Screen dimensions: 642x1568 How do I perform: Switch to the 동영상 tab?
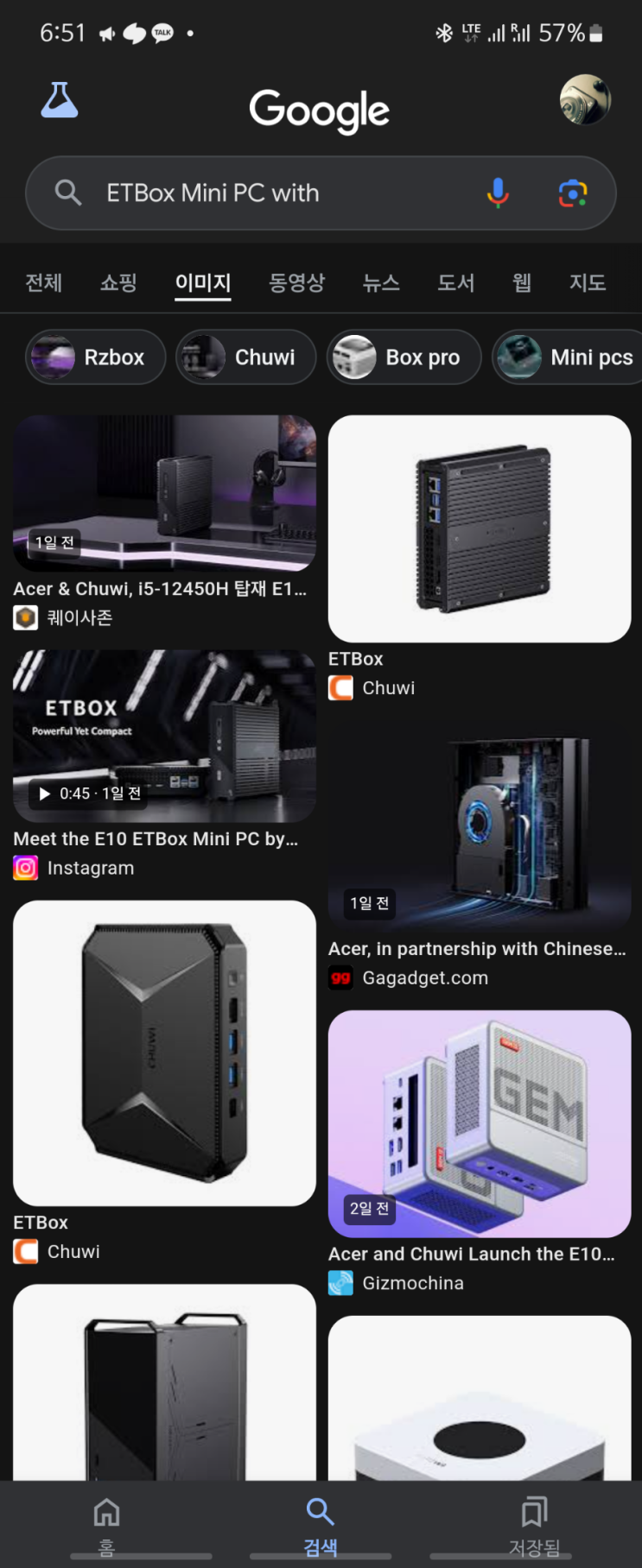(296, 282)
